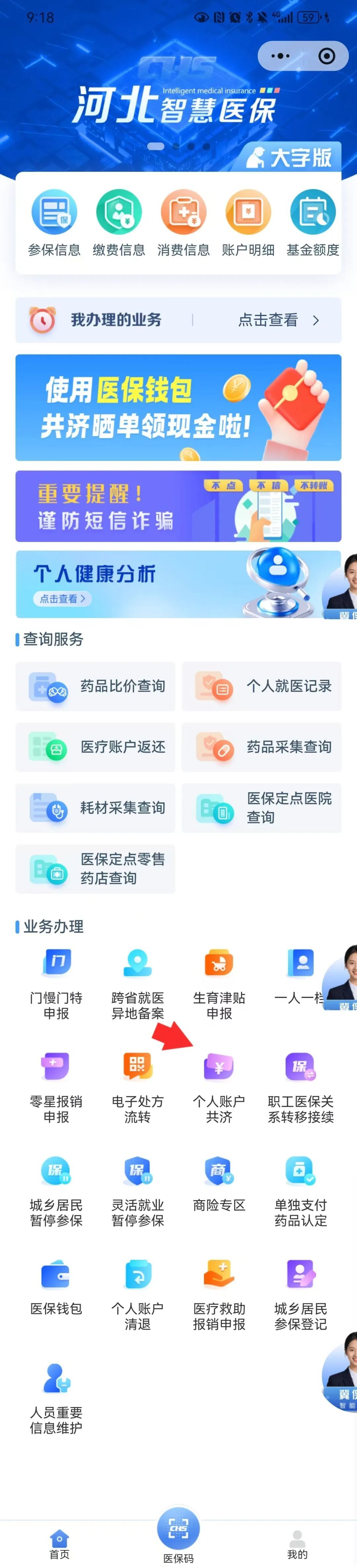This screenshot has width=357, height=1568.
Task: Tap 点击查看 on 个人健康分析 card
Action: click(62, 598)
